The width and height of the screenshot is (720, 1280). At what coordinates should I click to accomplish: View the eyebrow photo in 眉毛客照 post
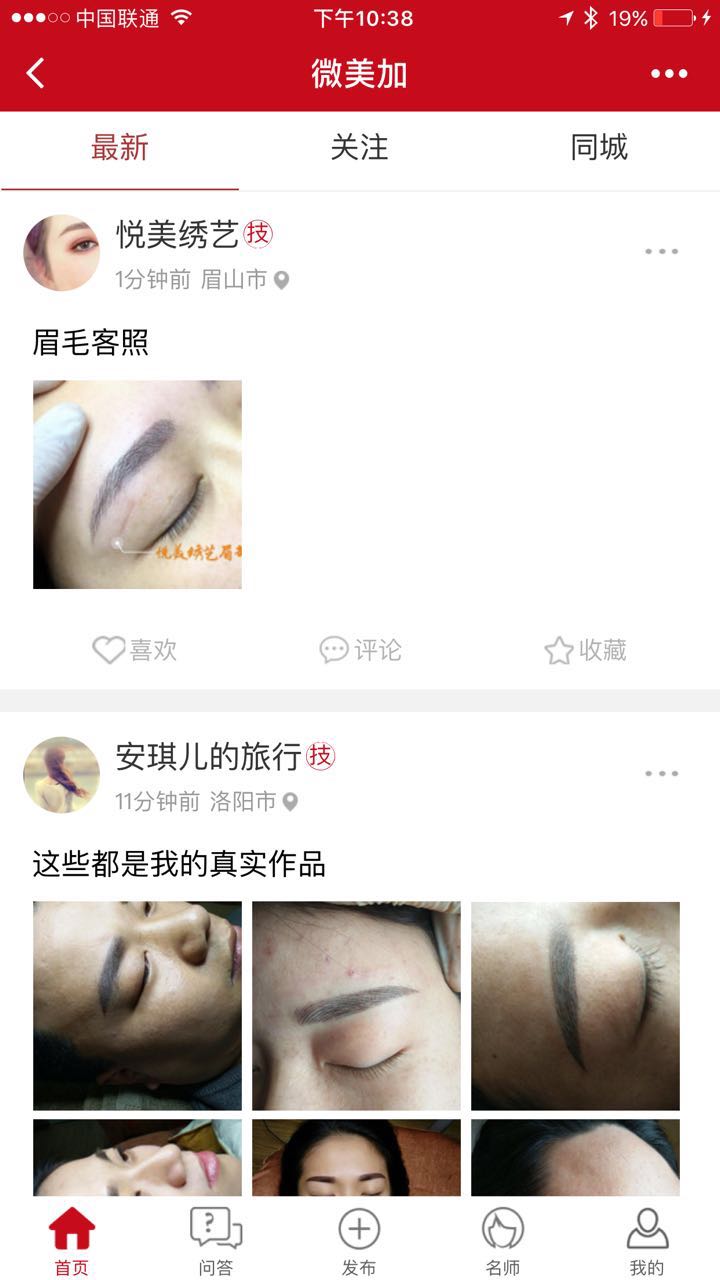coord(137,484)
